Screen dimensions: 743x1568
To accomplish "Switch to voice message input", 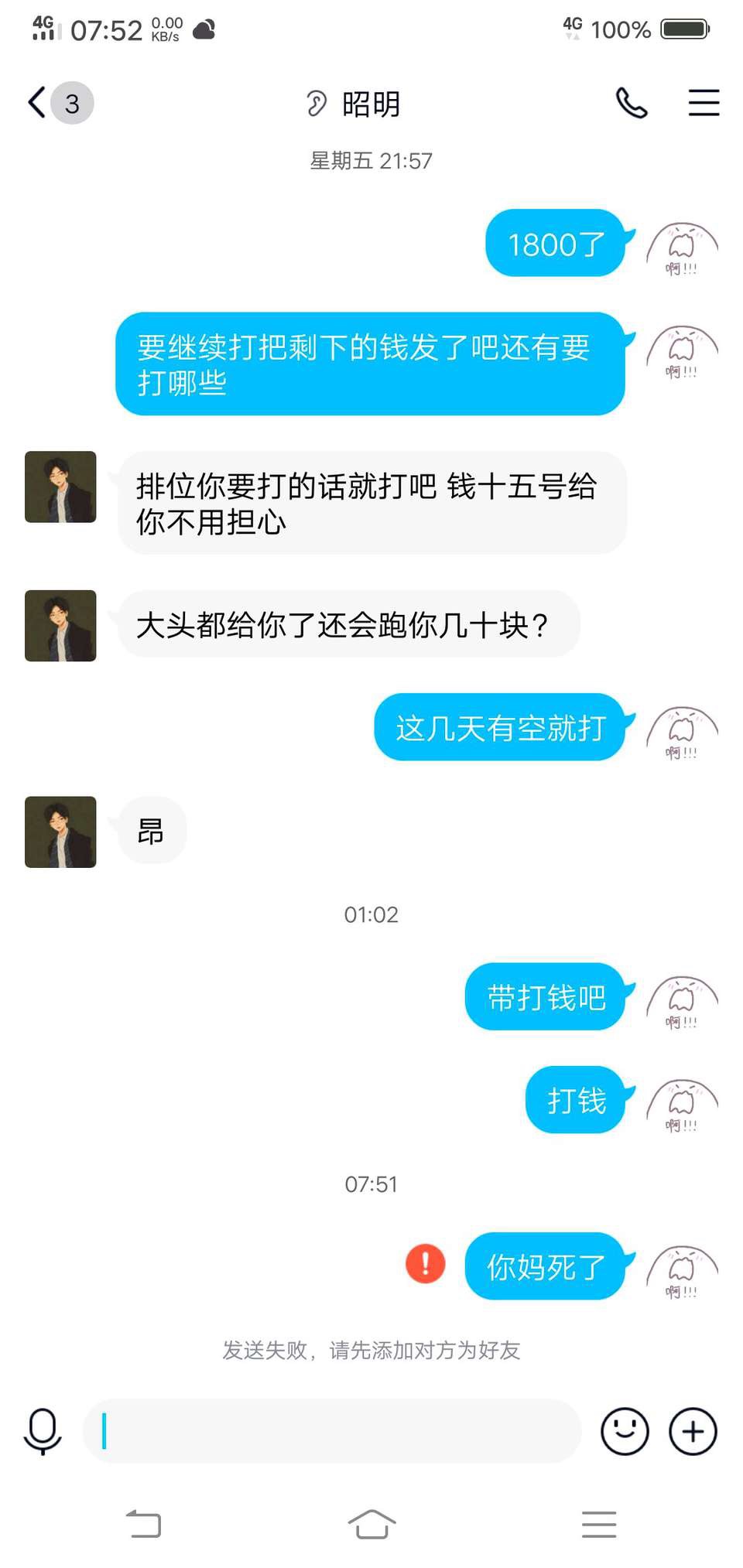I will 43,1431.
